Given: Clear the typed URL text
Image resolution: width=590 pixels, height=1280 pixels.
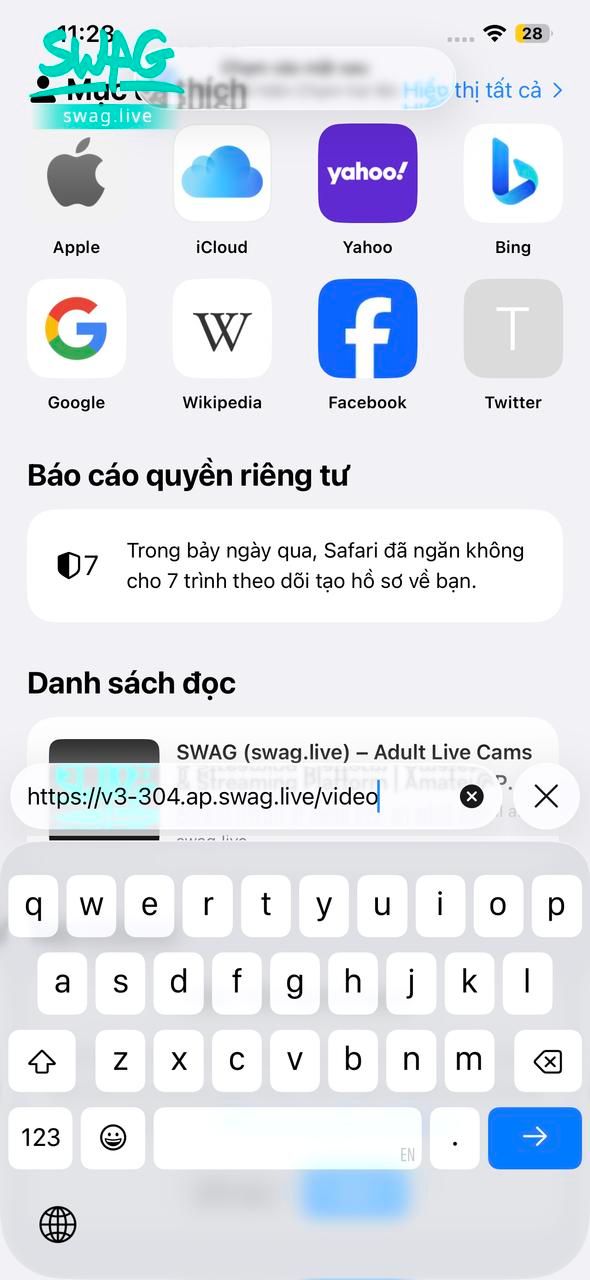Looking at the screenshot, I should [471, 796].
